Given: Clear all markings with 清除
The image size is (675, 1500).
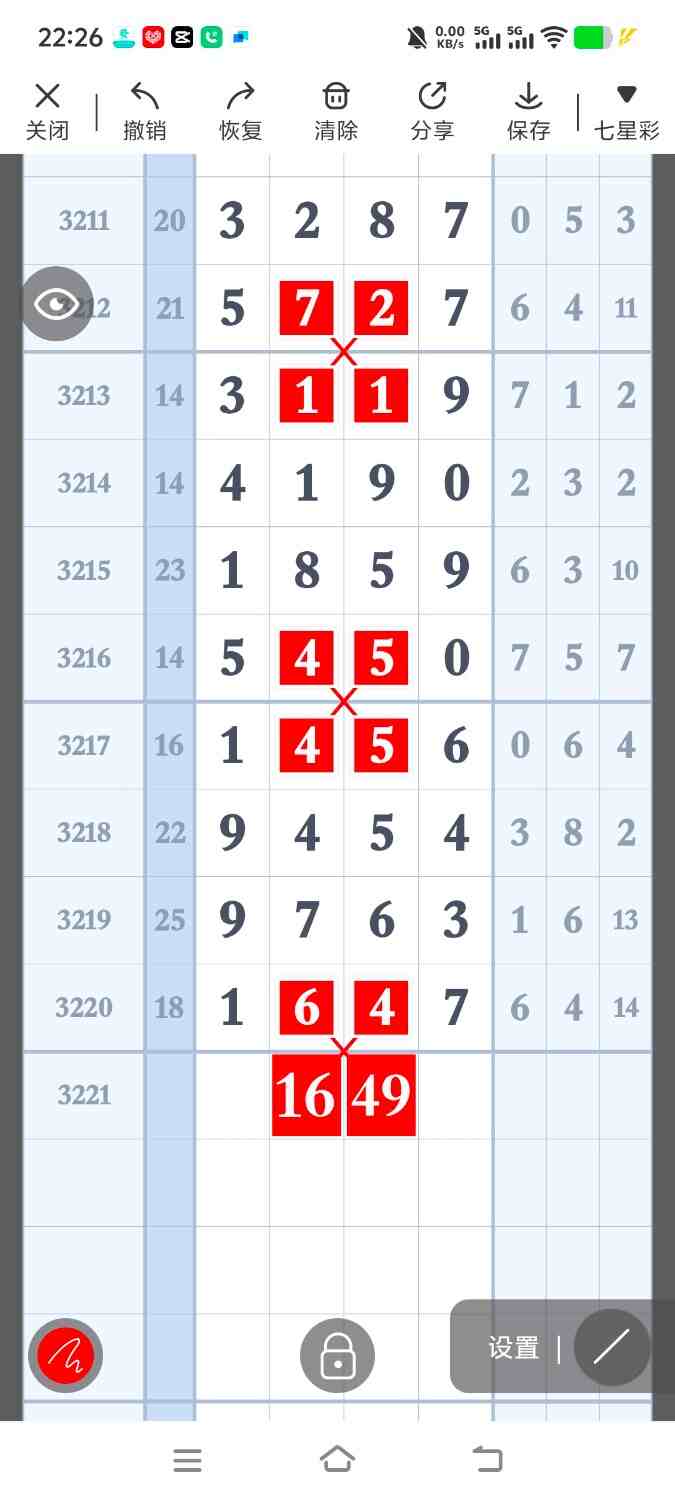Looking at the screenshot, I should [x=336, y=111].
